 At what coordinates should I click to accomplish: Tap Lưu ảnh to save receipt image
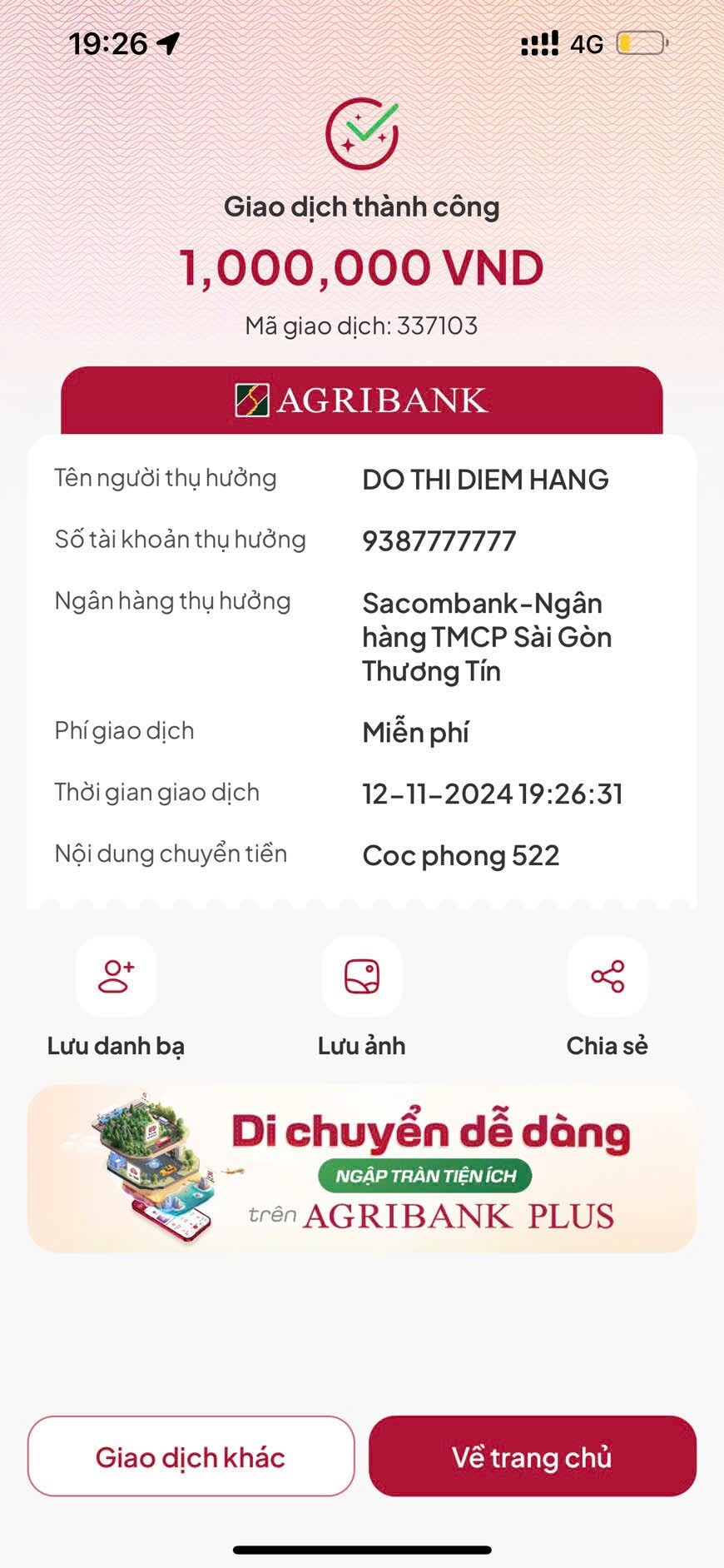(x=361, y=978)
